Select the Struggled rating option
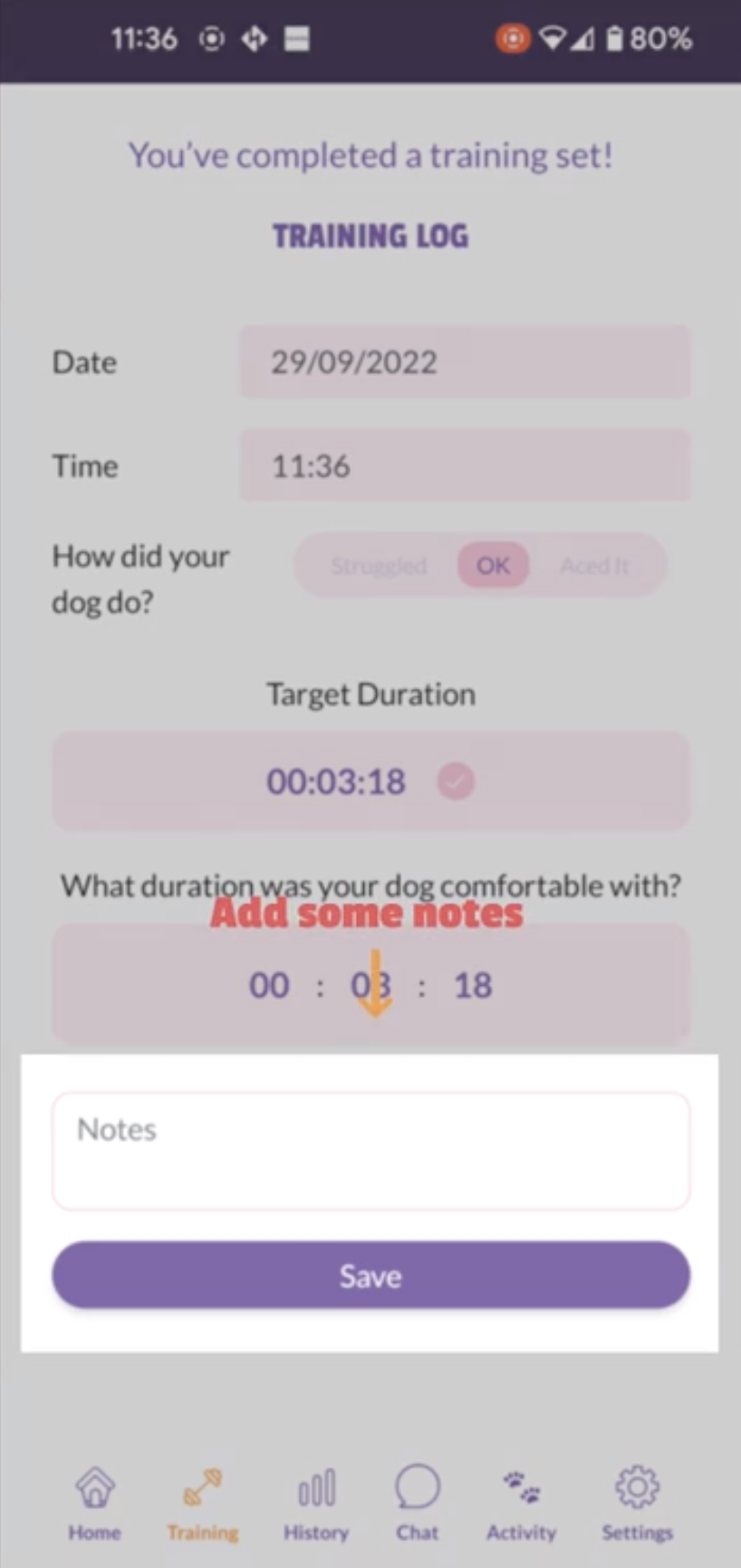The height and width of the screenshot is (1568, 741). (x=379, y=566)
